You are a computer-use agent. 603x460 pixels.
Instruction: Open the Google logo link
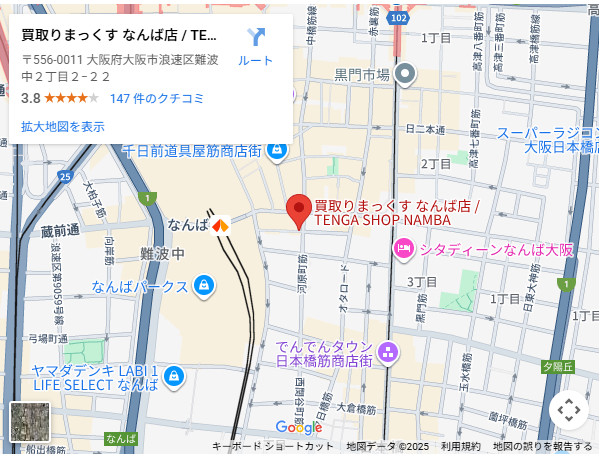pyautogui.click(x=298, y=428)
